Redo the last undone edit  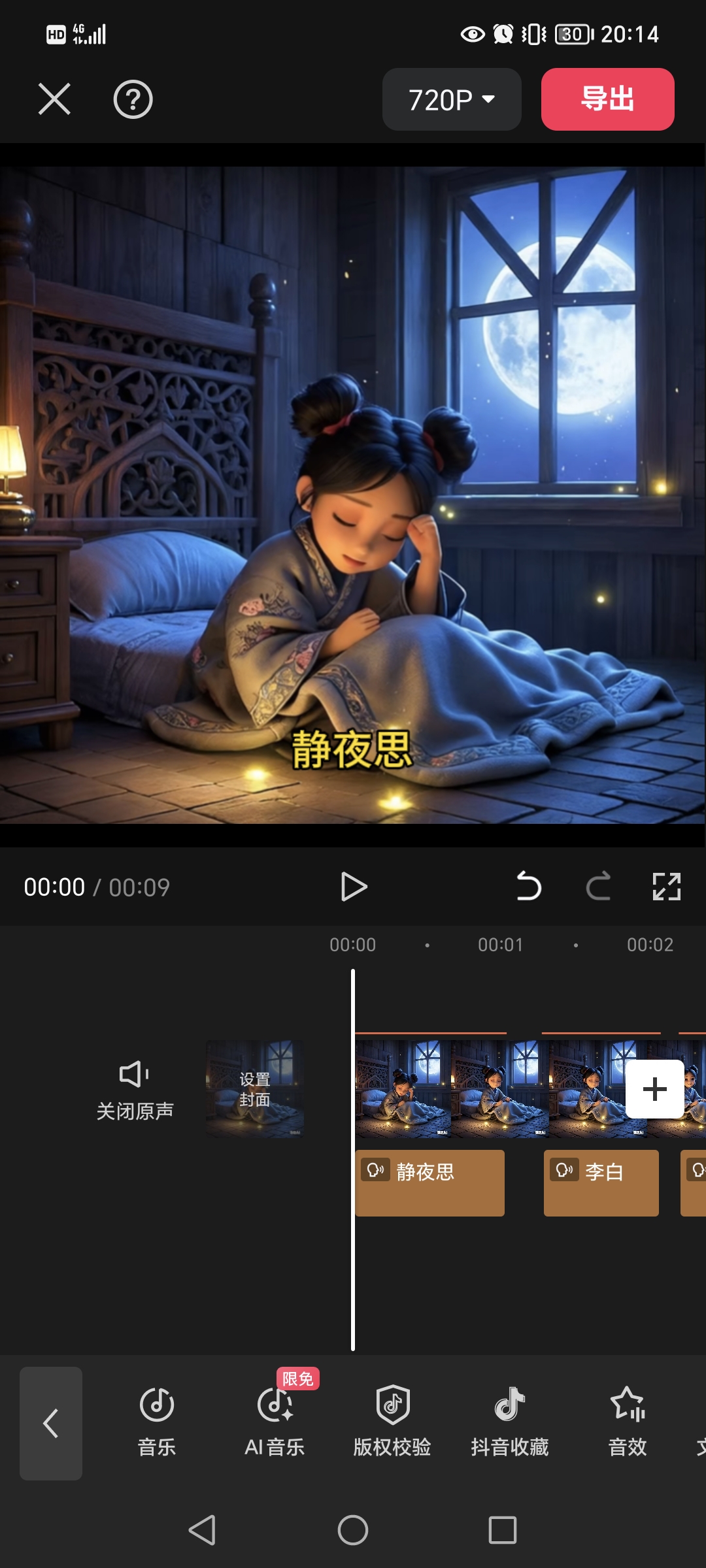pyautogui.click(x=598, y=887)
